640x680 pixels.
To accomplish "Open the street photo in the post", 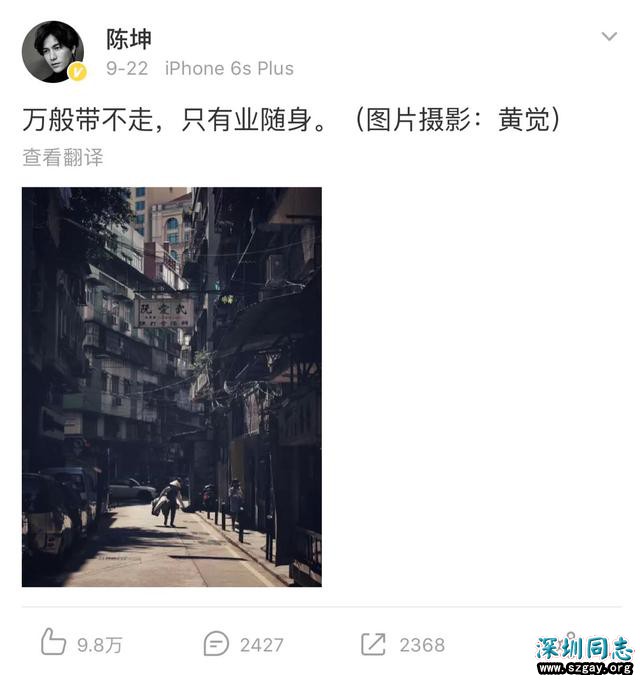I will (171, 387).
